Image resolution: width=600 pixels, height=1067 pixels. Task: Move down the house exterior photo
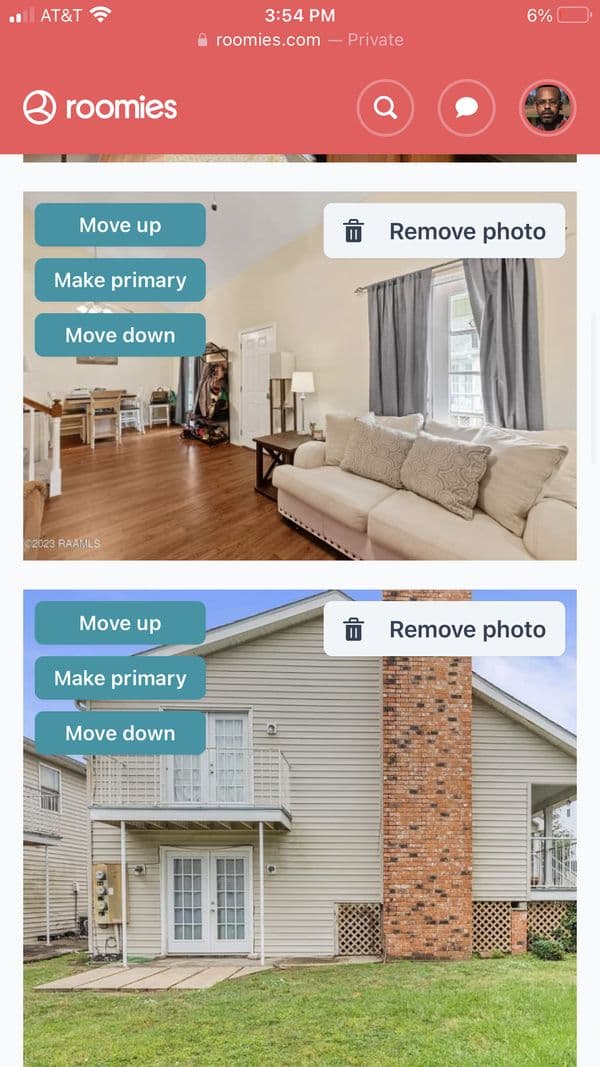pos(120,733)
